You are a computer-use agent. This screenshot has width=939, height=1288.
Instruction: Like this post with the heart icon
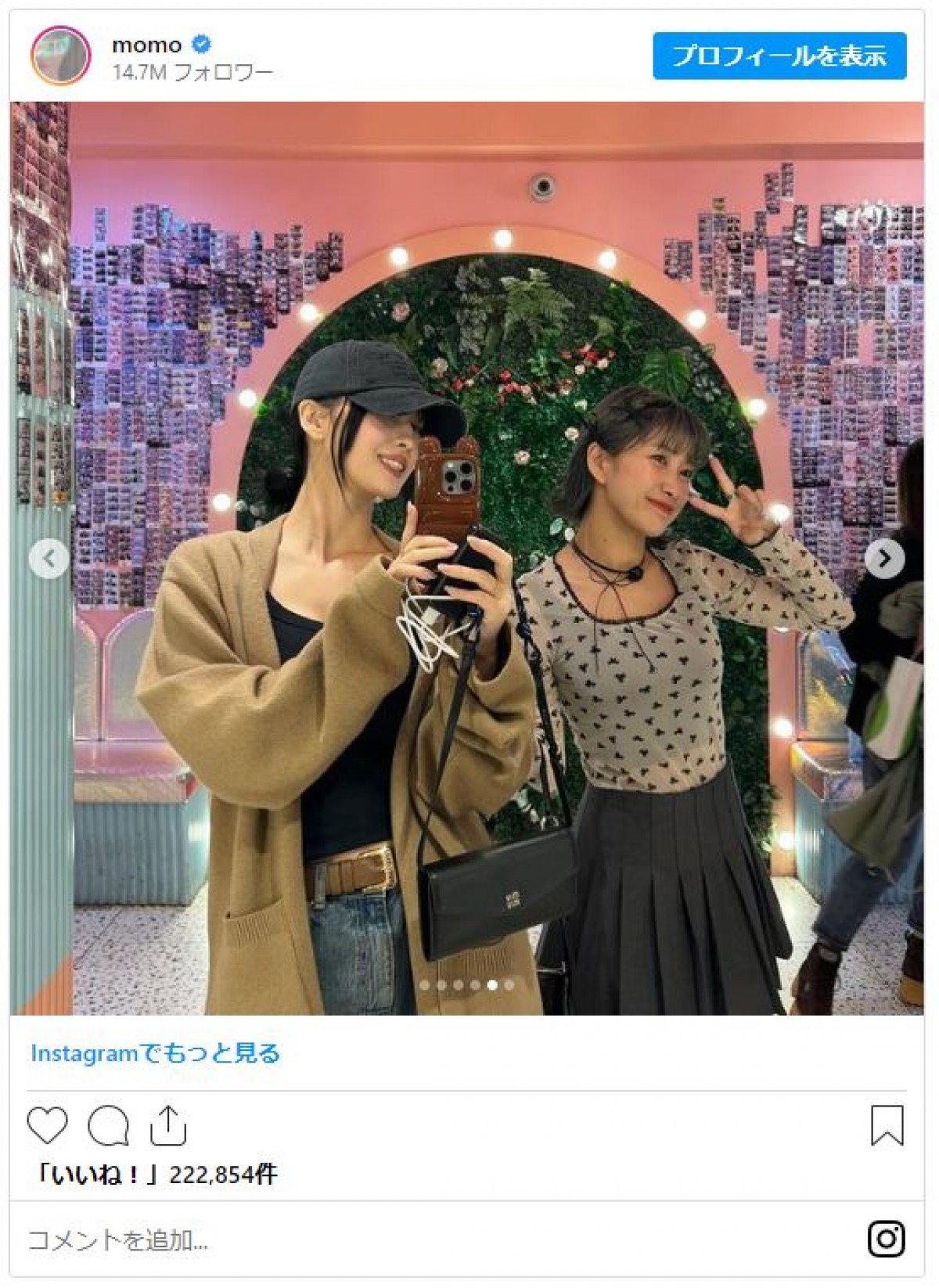coord(48,1126)
